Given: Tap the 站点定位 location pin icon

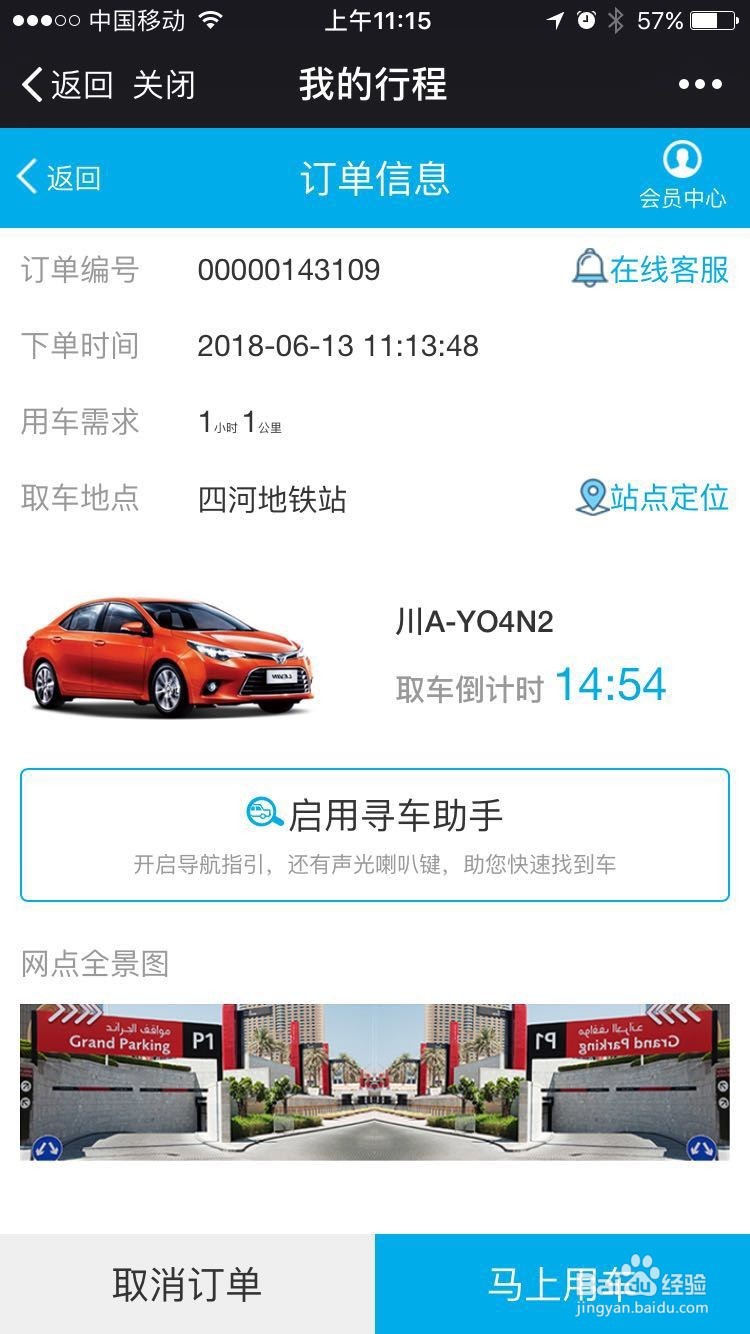Looking at the screenshot, I should point(592,495).
